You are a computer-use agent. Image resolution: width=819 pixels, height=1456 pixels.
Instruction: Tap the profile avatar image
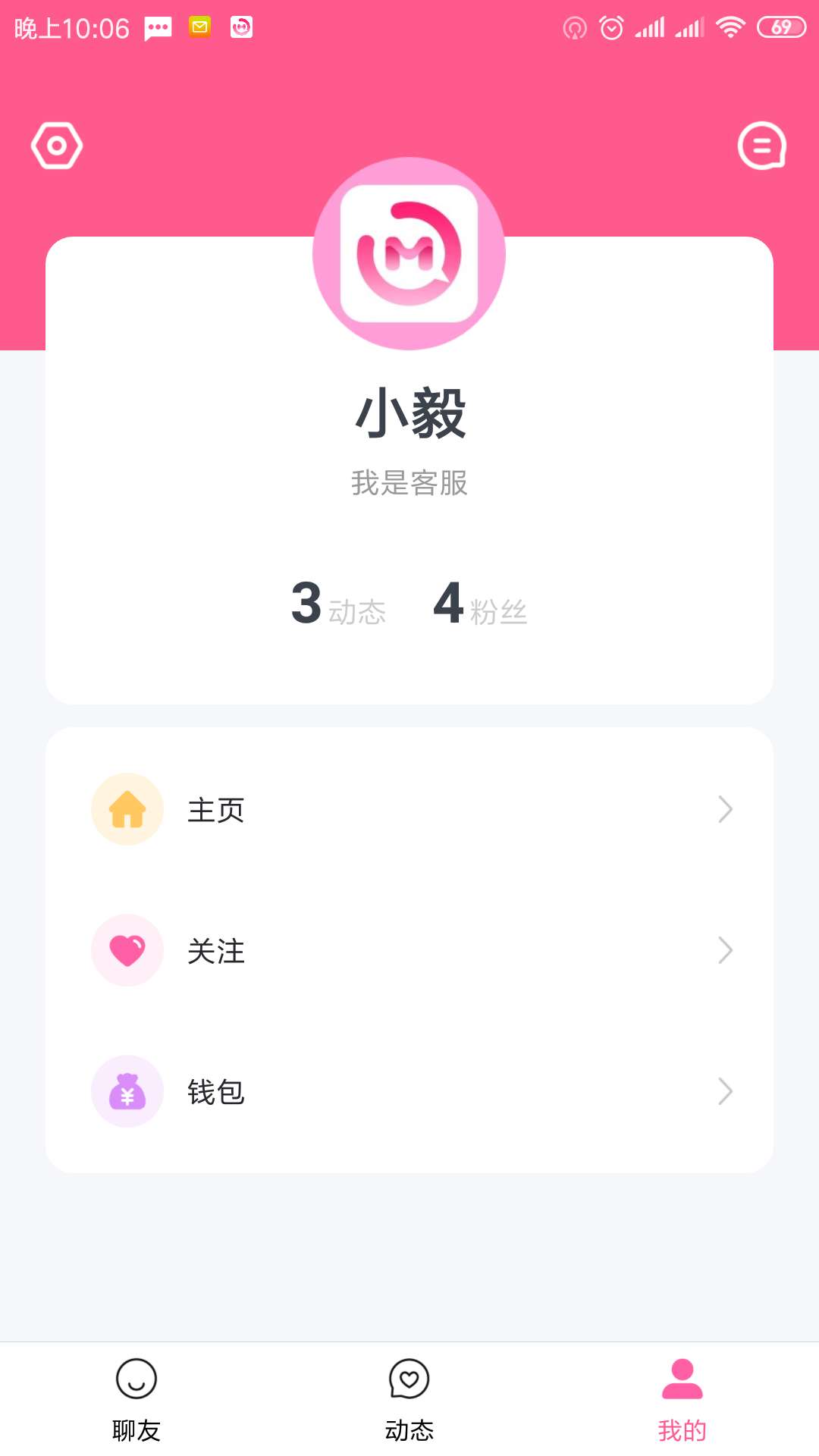pos(409,254)
